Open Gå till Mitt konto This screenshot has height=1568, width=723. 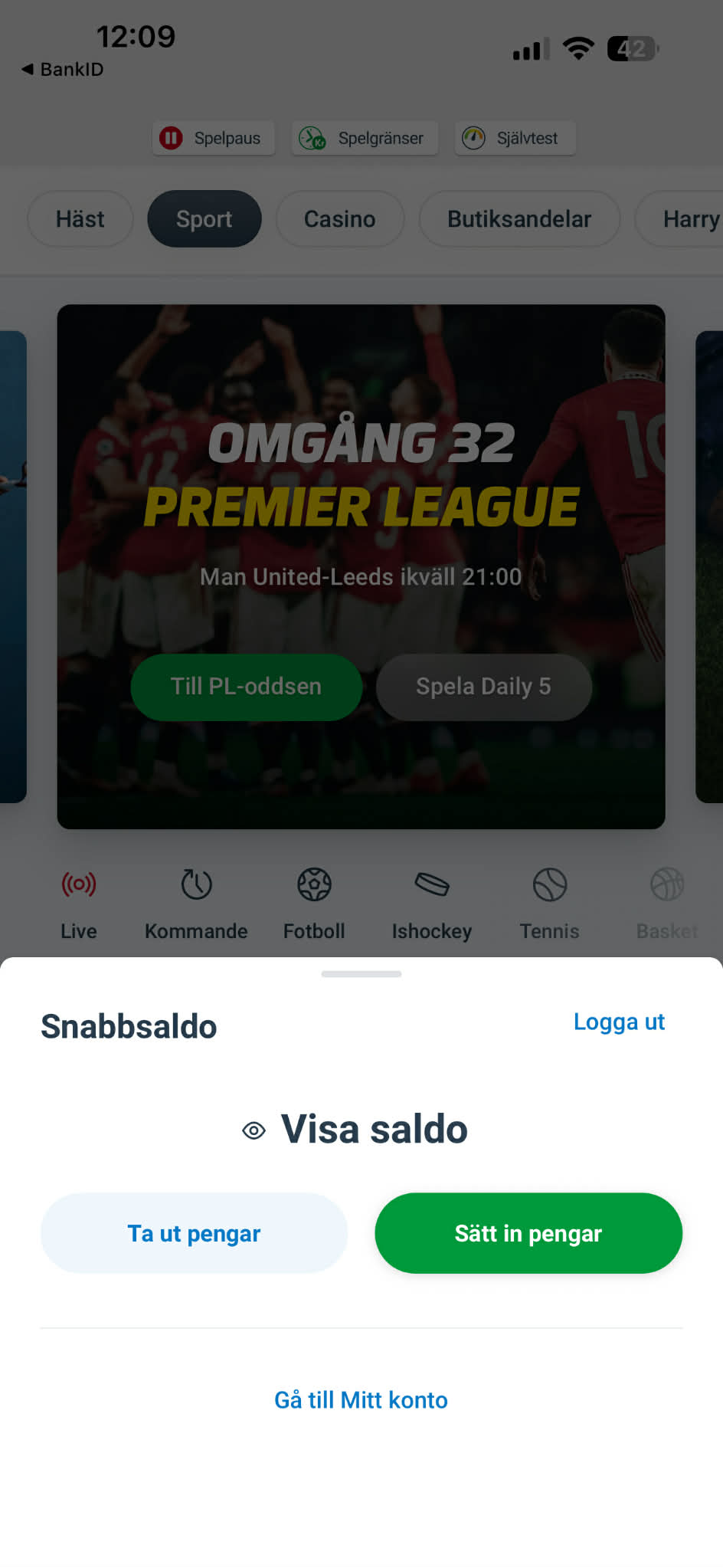click(x=361, y=1400)
